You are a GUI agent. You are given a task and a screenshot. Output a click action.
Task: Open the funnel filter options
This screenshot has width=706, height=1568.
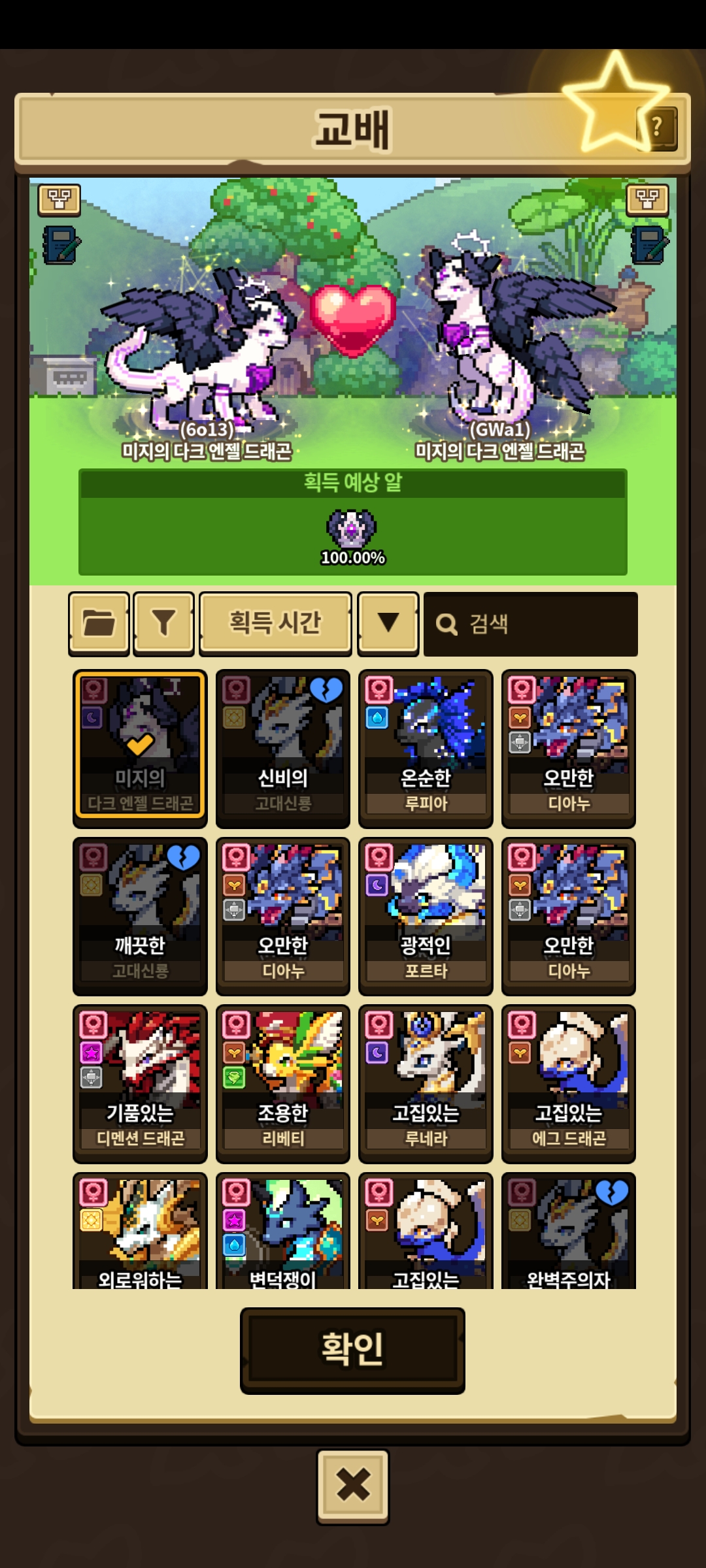point(163,623)
